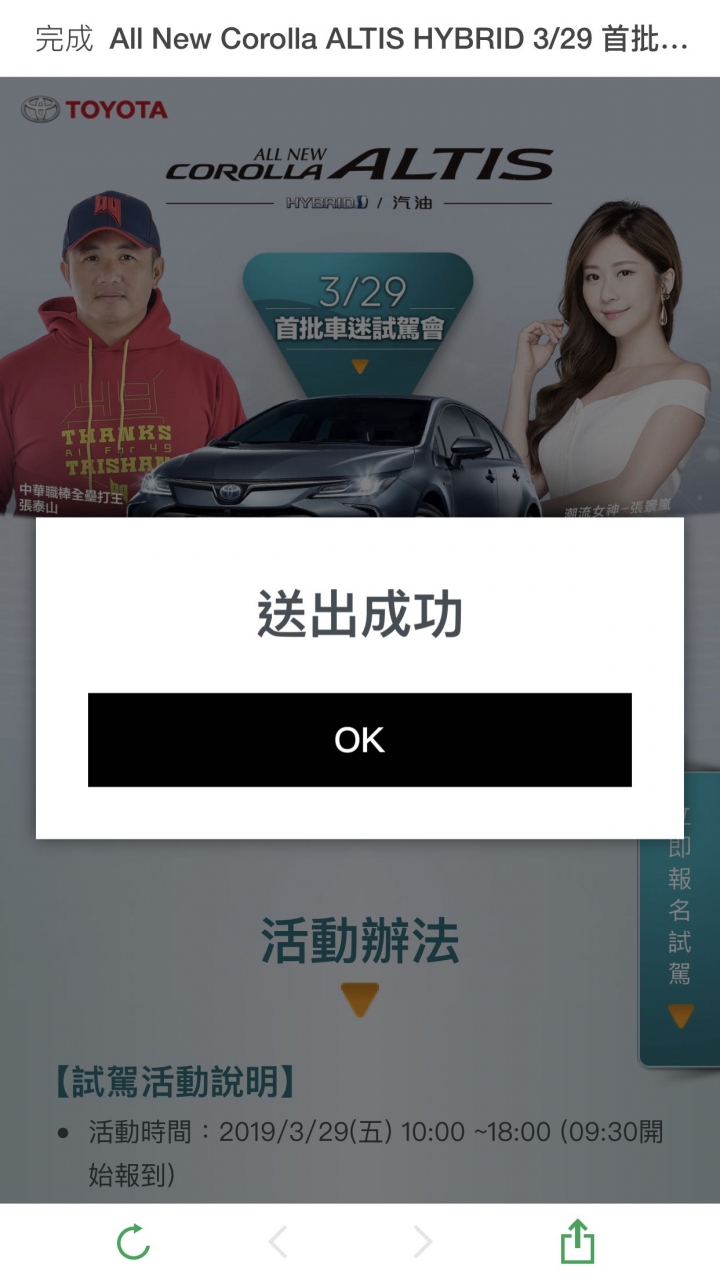Reload the current page
Screen dimensions: 720x1280
(133, 1243)
